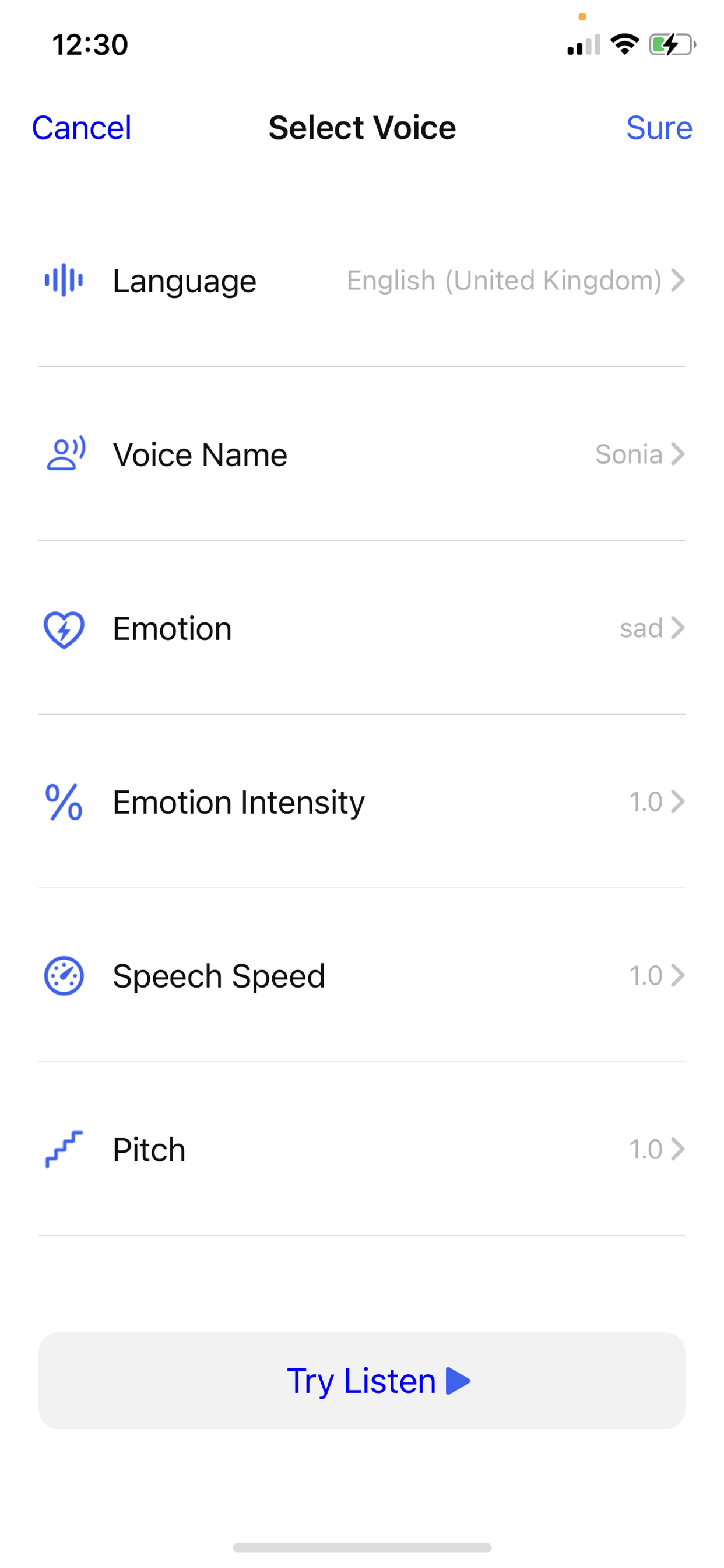This screenshot has height=1568, width=724.
Task: Play a preview with Try Listen
Action: [362, 1381]
